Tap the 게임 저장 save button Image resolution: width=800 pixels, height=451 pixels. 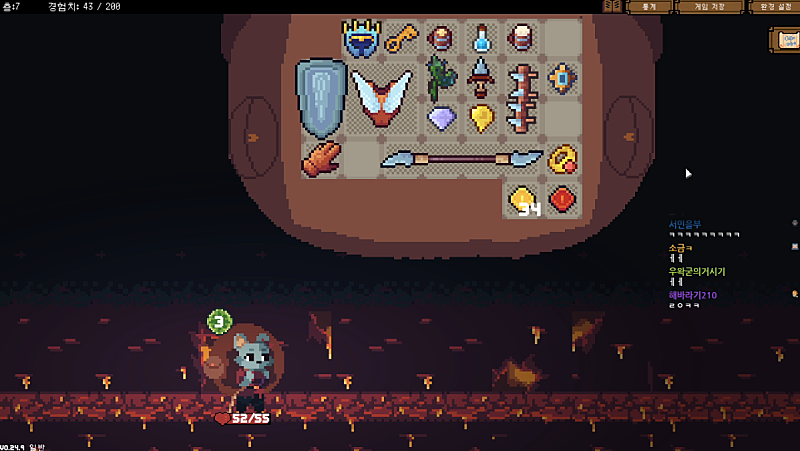click(x=709, y=6)
